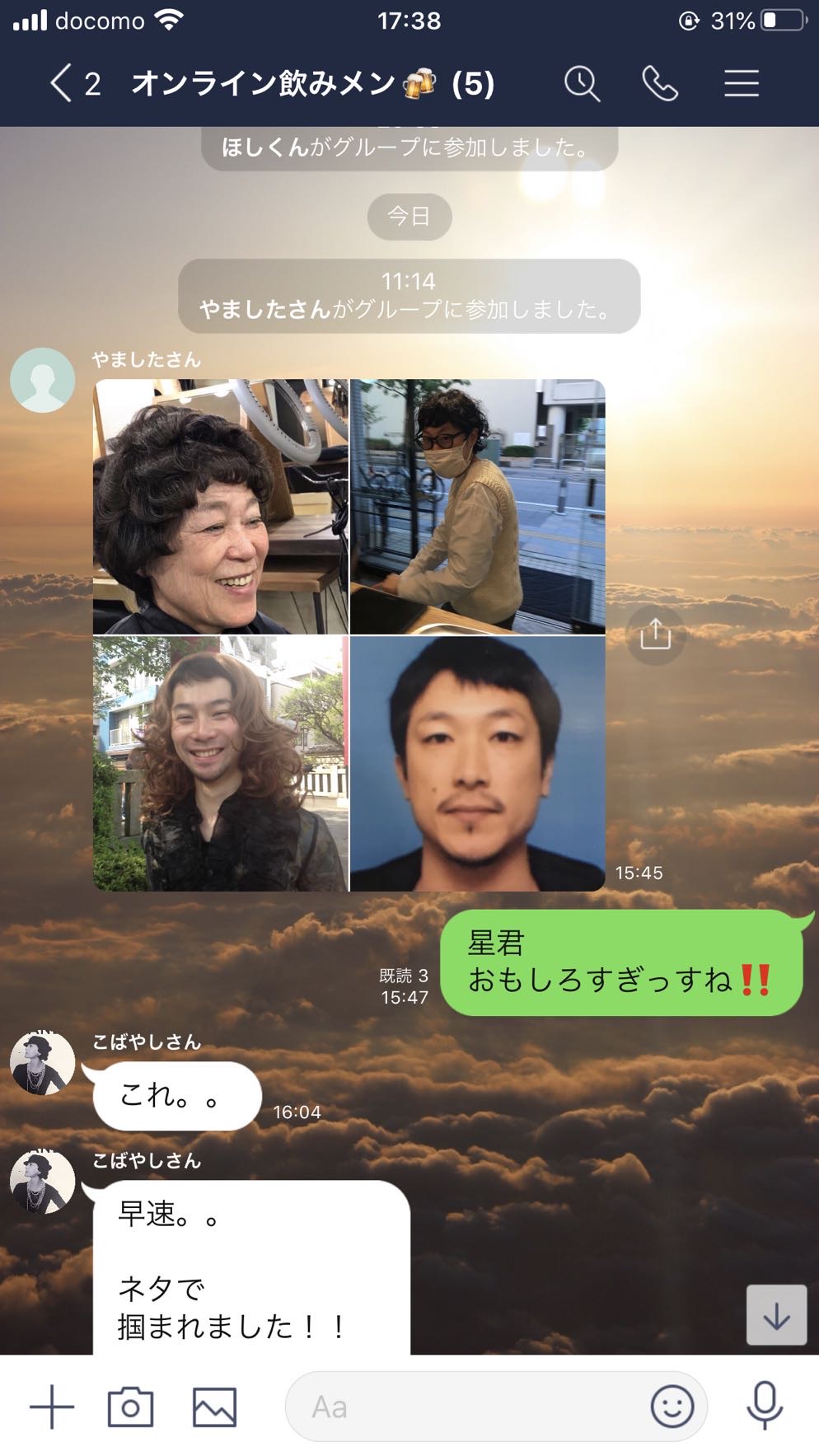Search within this chat
819x1456 pixels.
click(582, 84)
